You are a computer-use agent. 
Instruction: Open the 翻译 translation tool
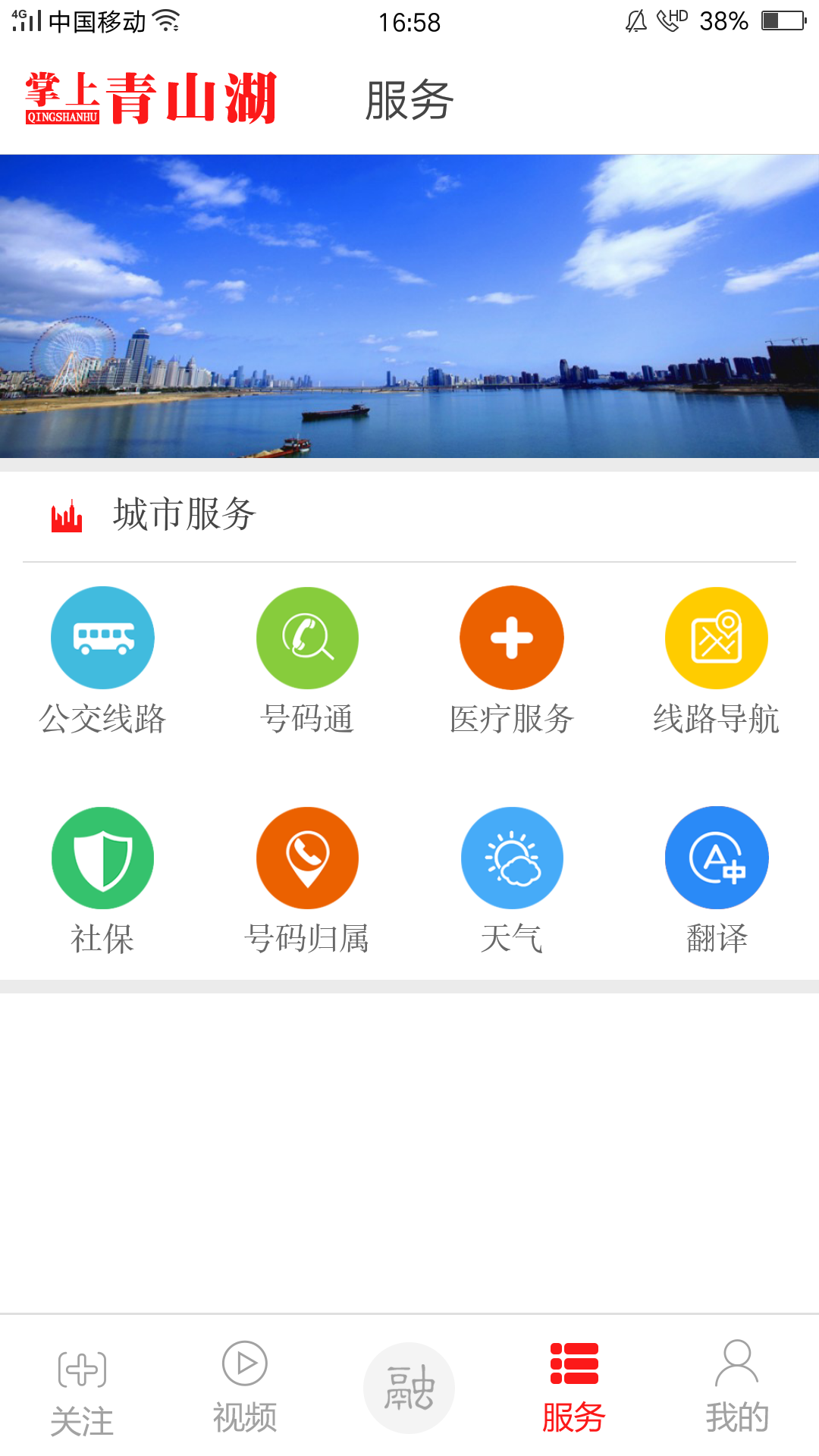716,858
